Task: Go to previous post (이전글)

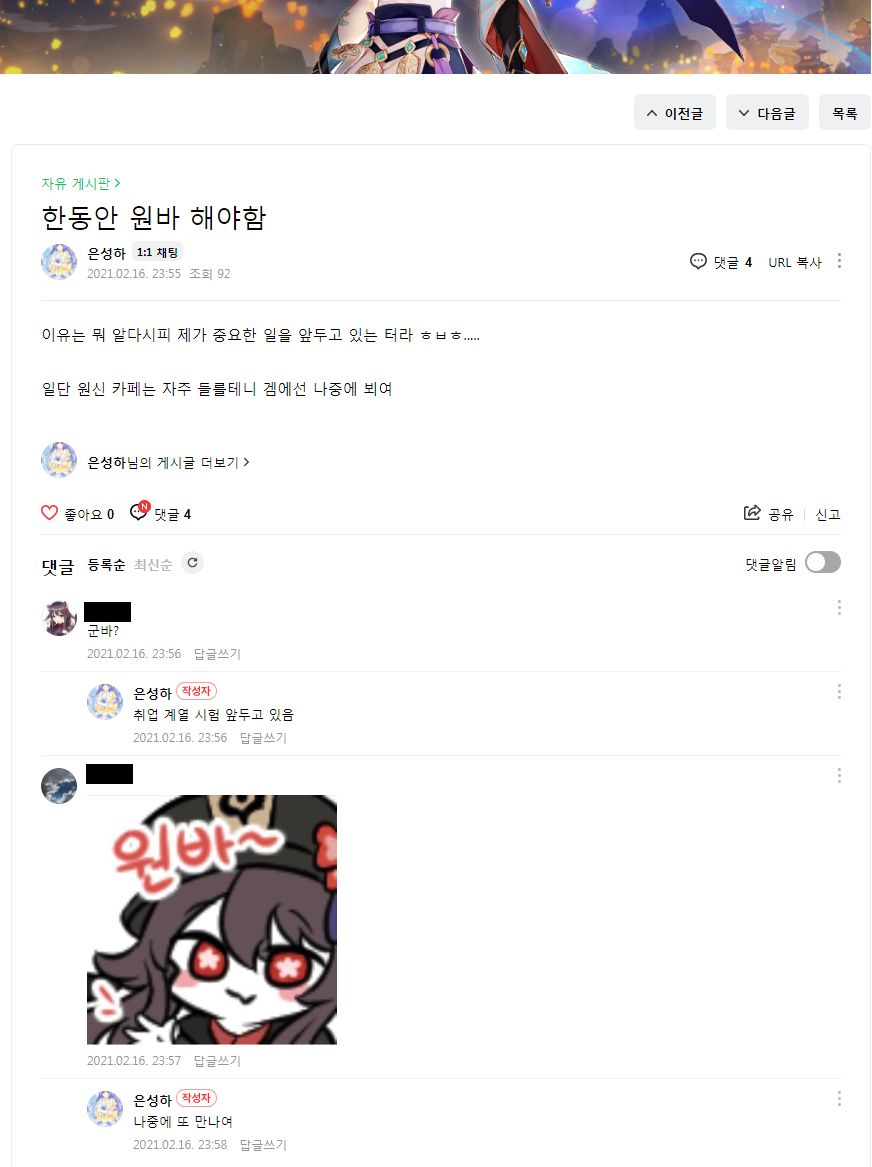Action: coord(674,113)
